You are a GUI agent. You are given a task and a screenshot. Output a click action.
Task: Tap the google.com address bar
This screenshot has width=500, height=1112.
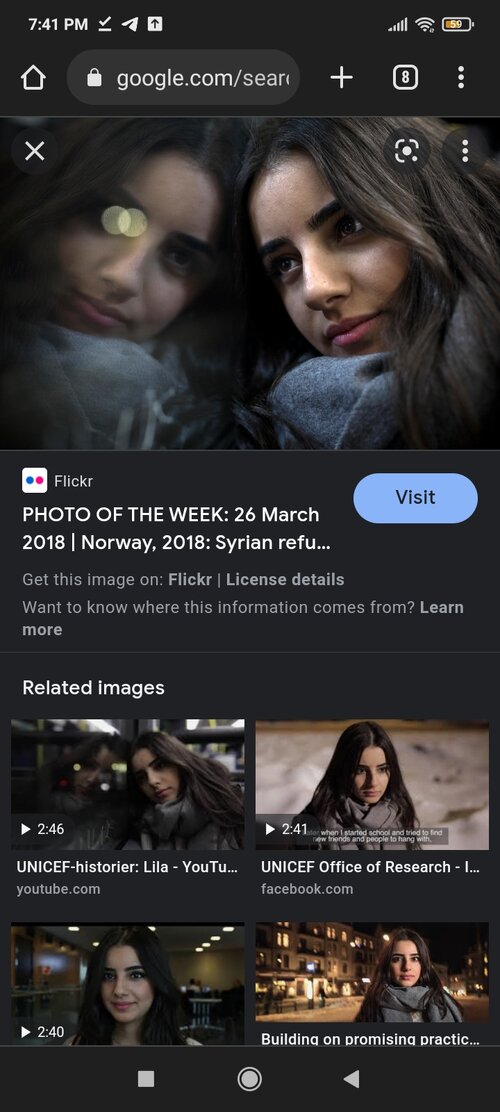[183, 77]
